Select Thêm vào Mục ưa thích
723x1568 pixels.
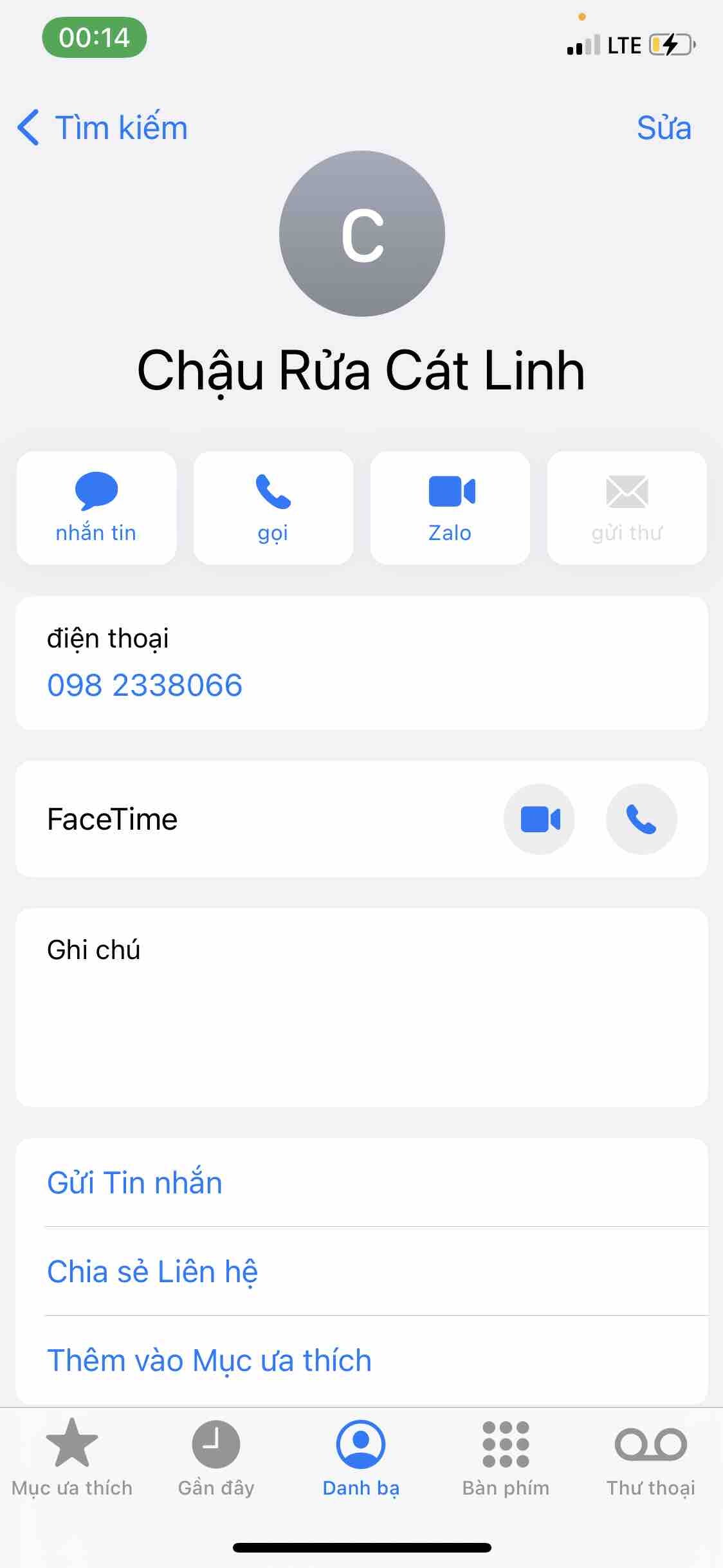point(210,1360)
